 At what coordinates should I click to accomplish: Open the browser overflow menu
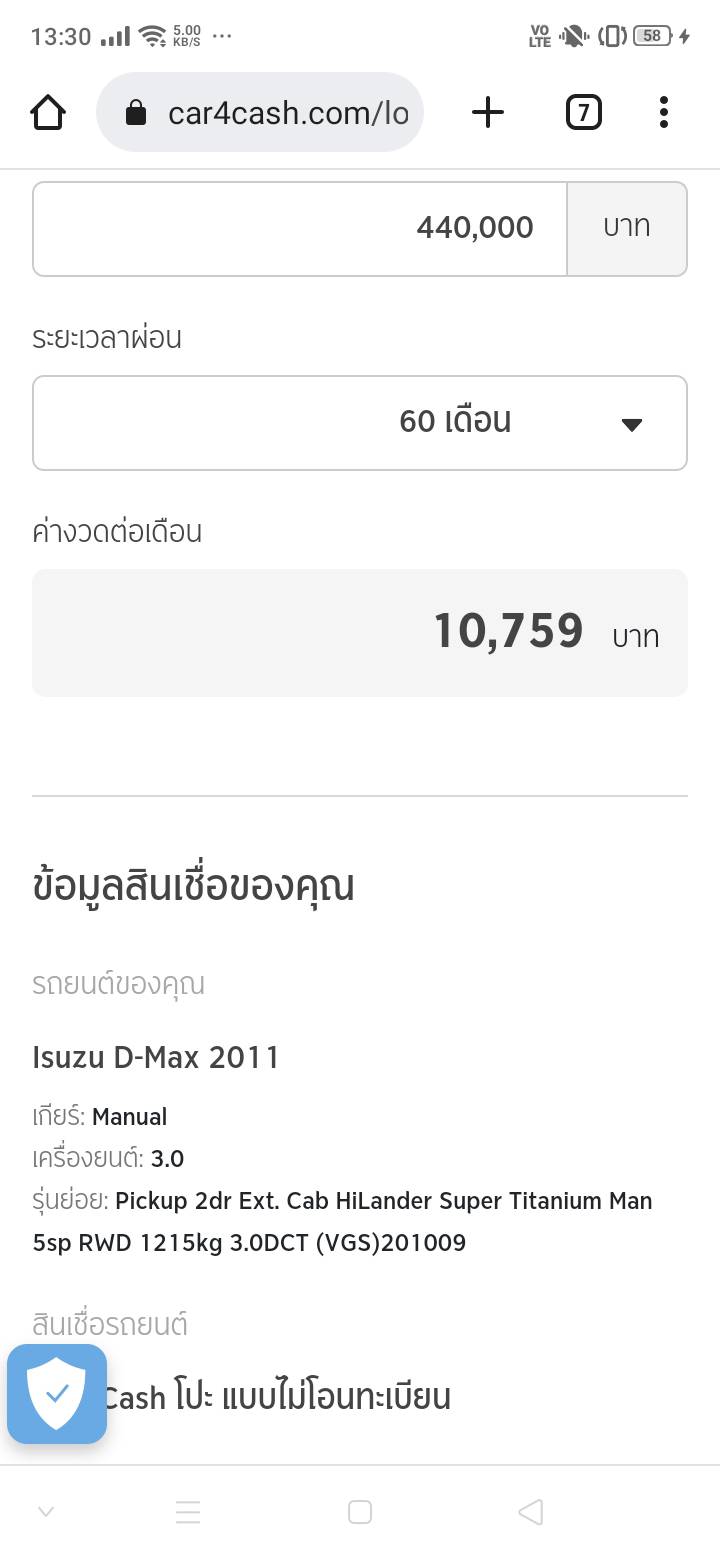pyautogui.click(x=663, y=113)
